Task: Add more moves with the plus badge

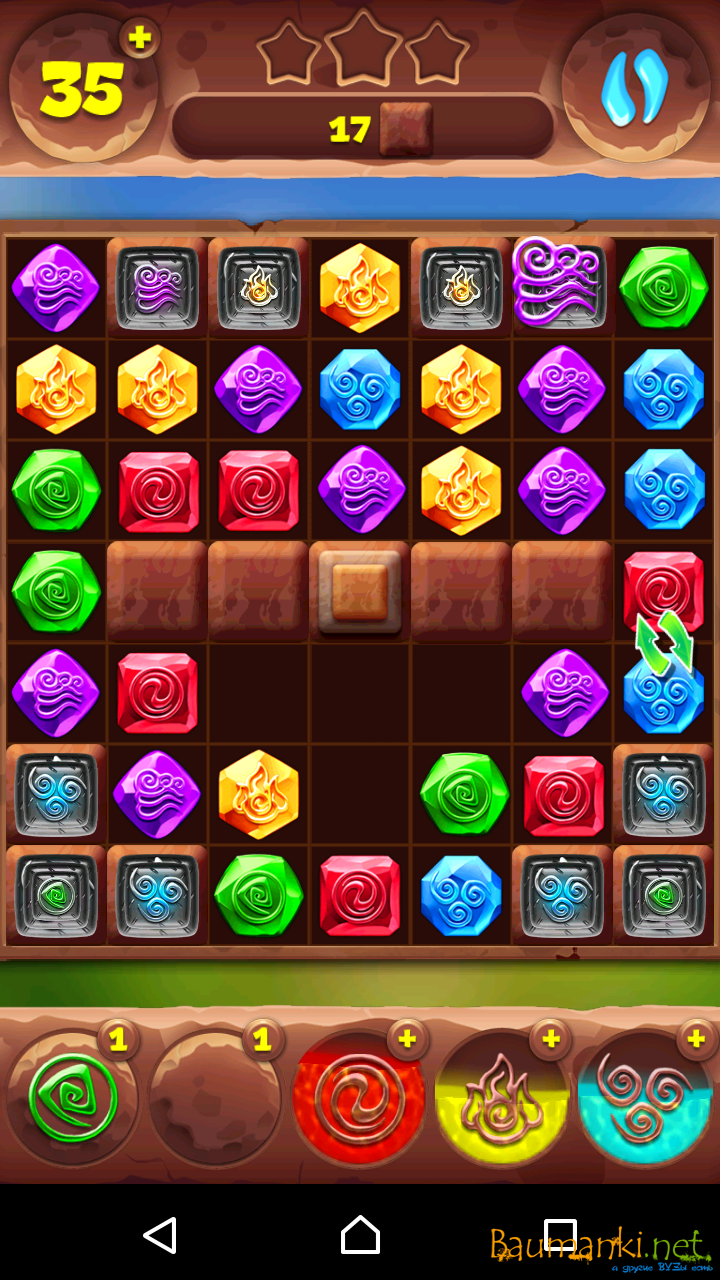Action: (x=140, y=38)
